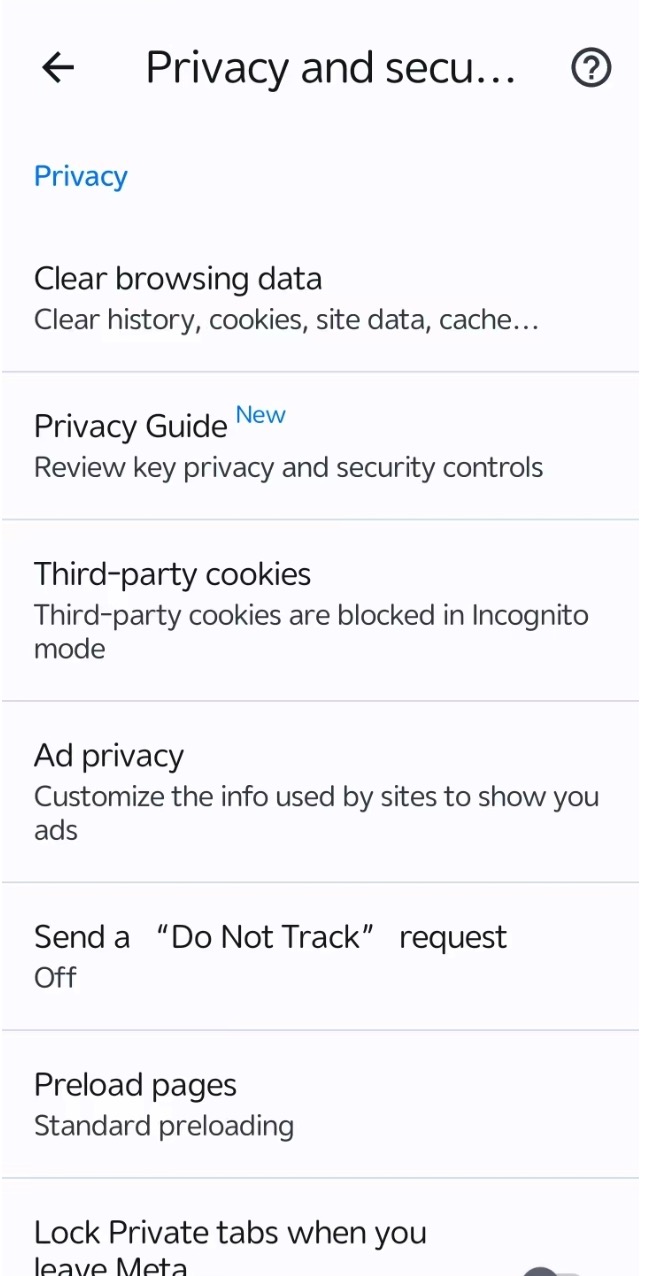This screenshot has width=648, height=1276.
Task: Open Third-party cookies settings
Action: coord(320,610)
